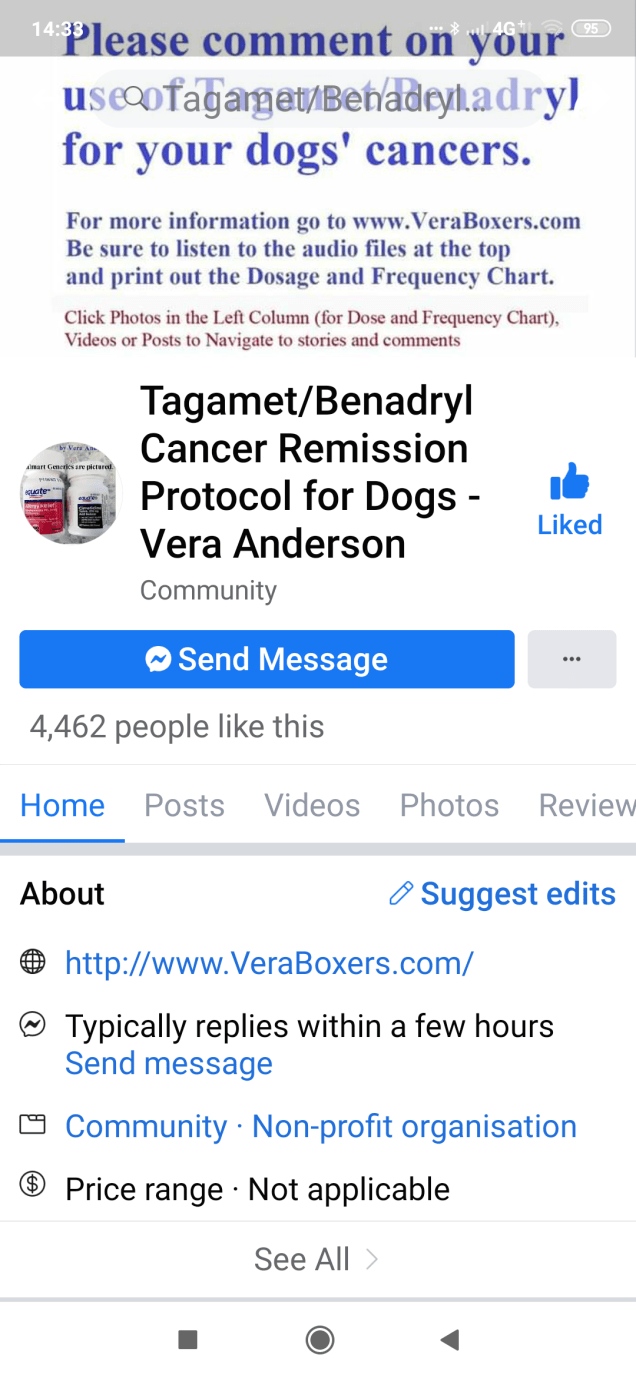The height and width of the screenshot is (1378, 636).
Task: Go back using system back button
Action: (x=450, y=1340)
